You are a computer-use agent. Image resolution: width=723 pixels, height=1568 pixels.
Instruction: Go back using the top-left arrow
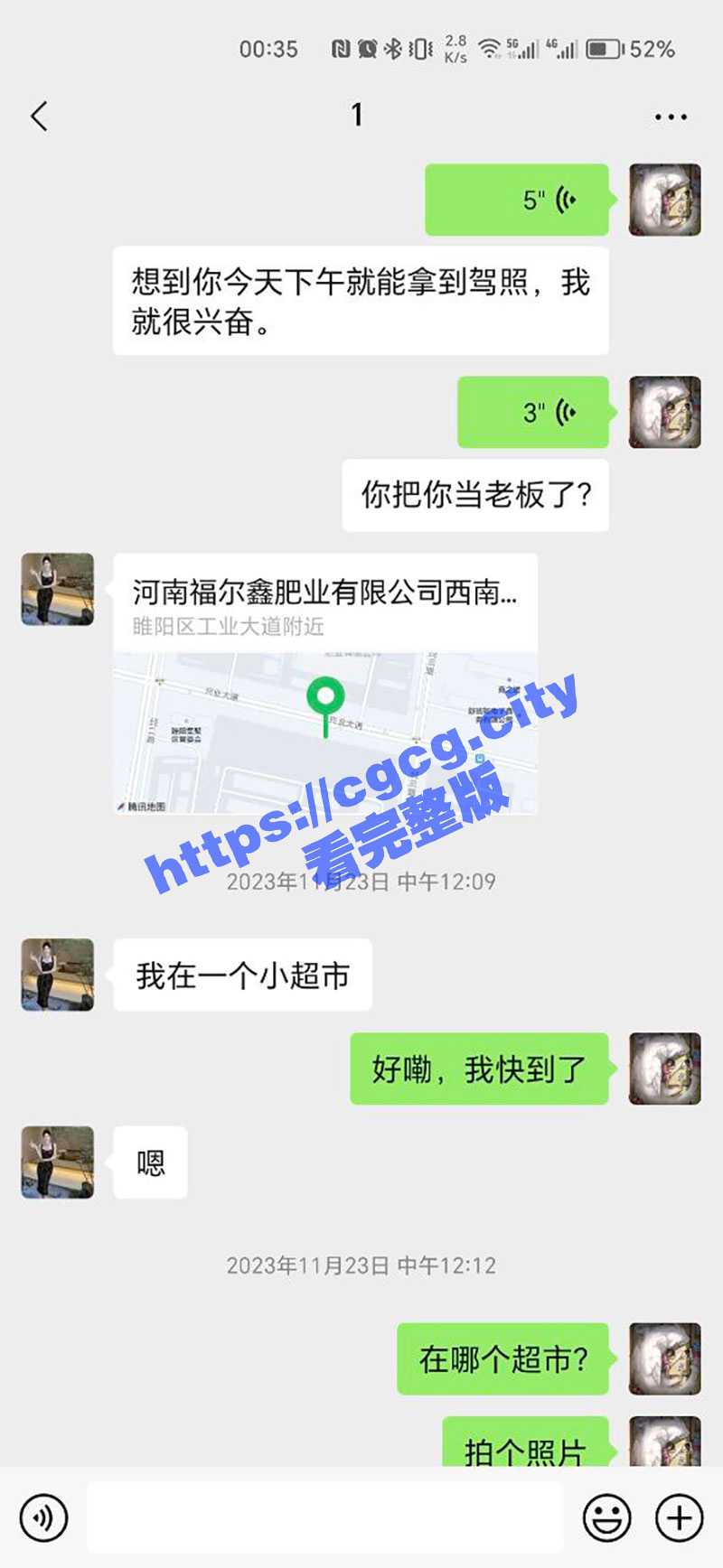39,117
